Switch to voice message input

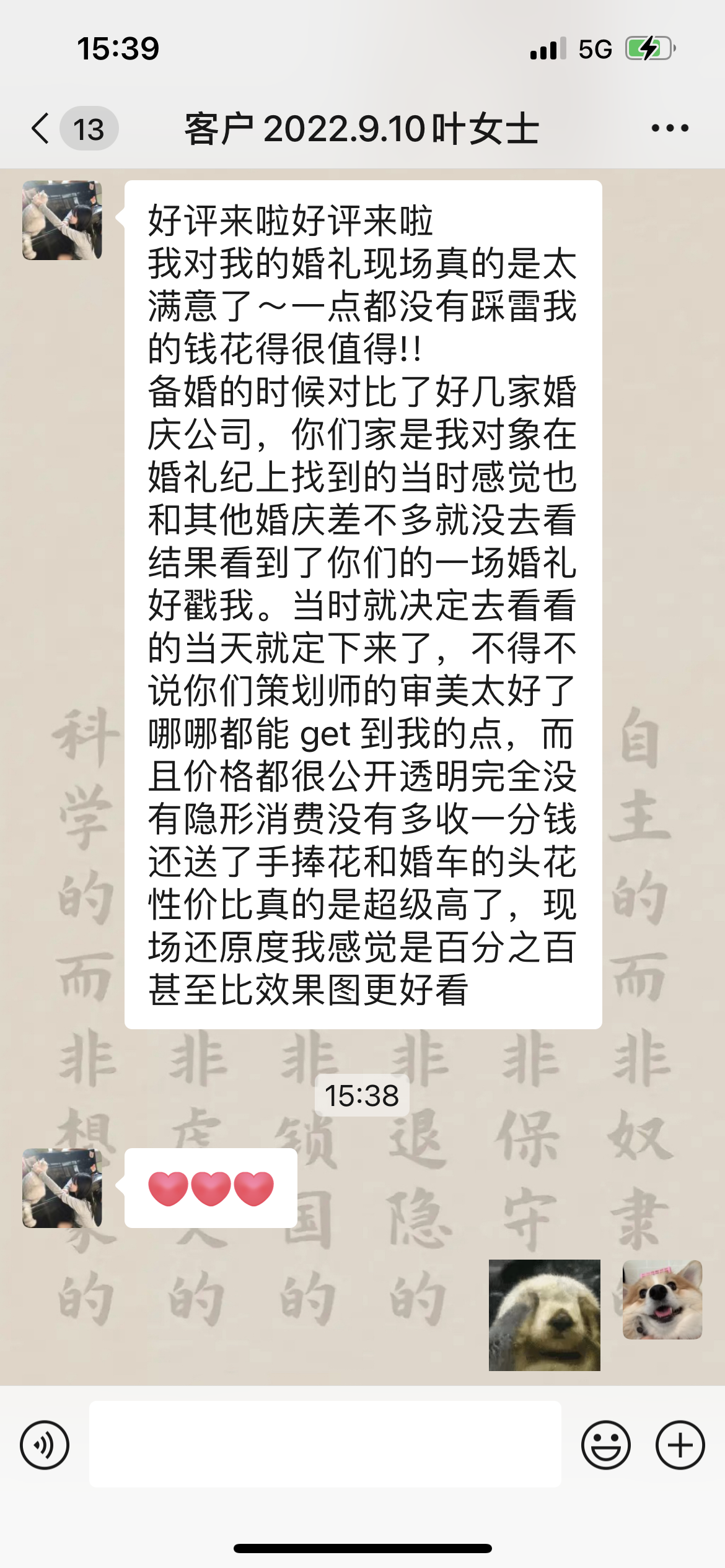pyautogui.click(x=45, y=1445)
